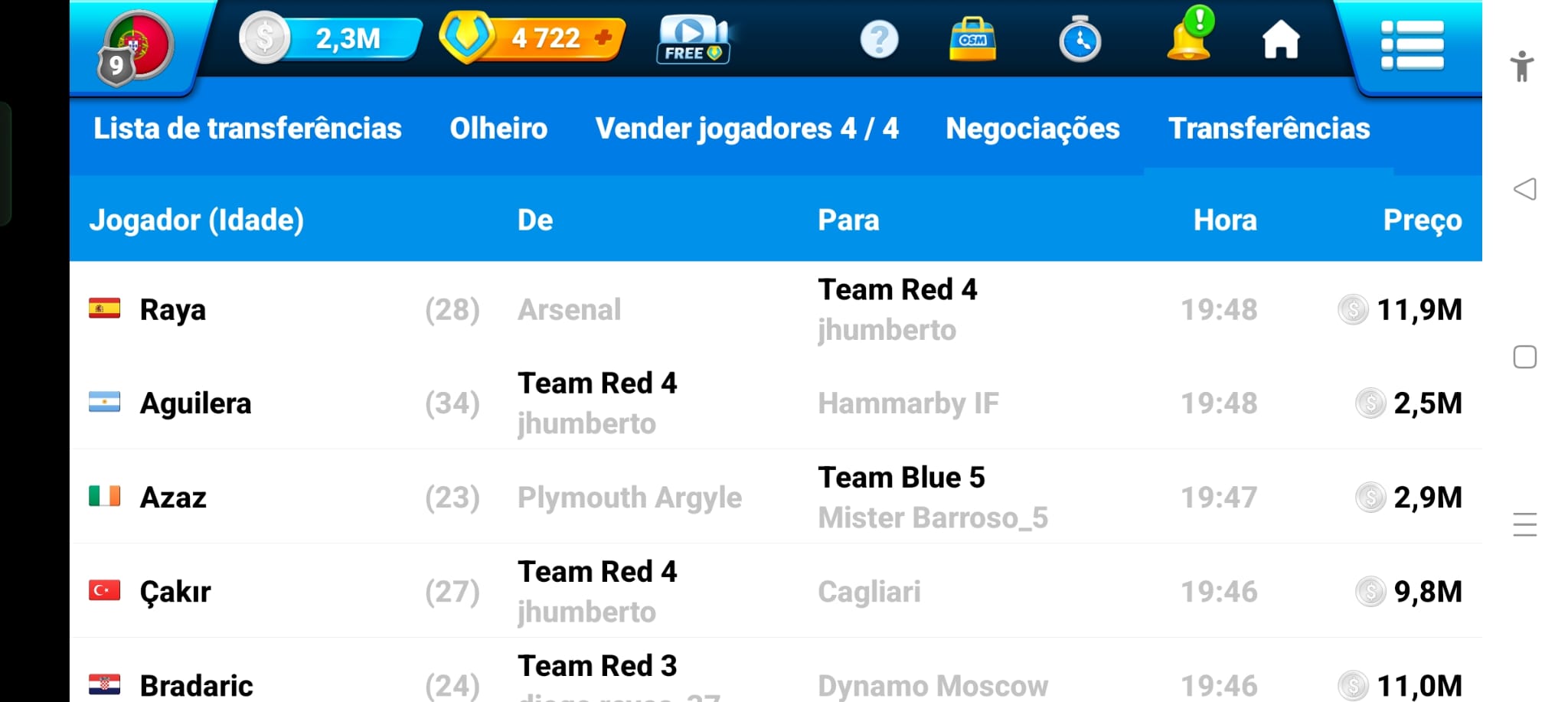
Task: Open the stopwatch timers
Action: click(x=1080, y=40)
